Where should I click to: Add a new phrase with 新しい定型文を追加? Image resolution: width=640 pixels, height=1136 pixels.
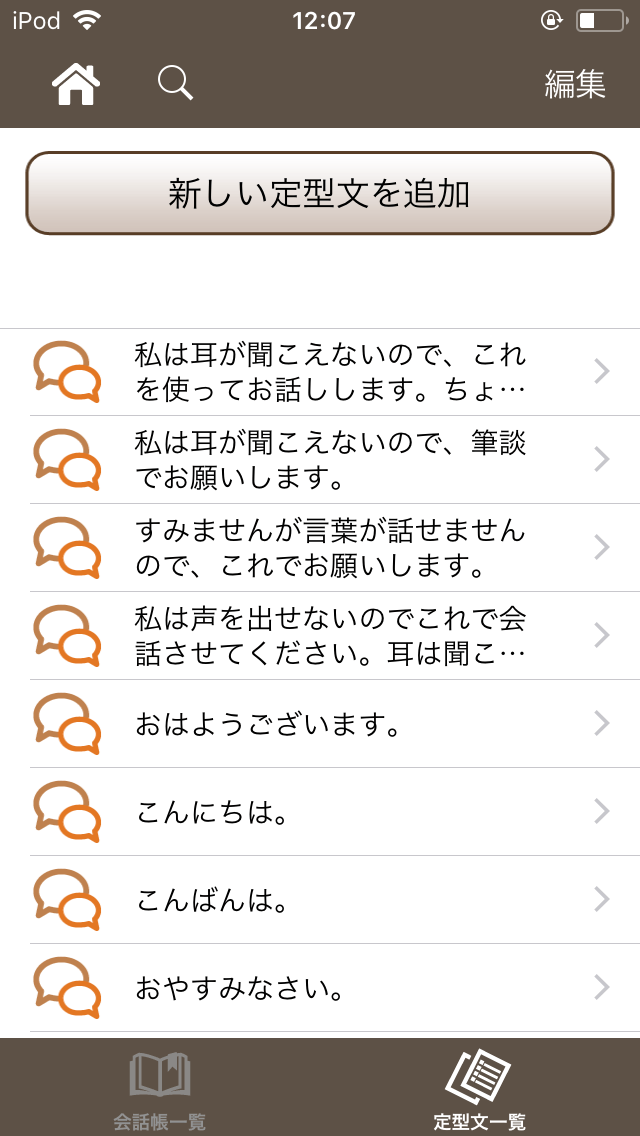(319, 193)
